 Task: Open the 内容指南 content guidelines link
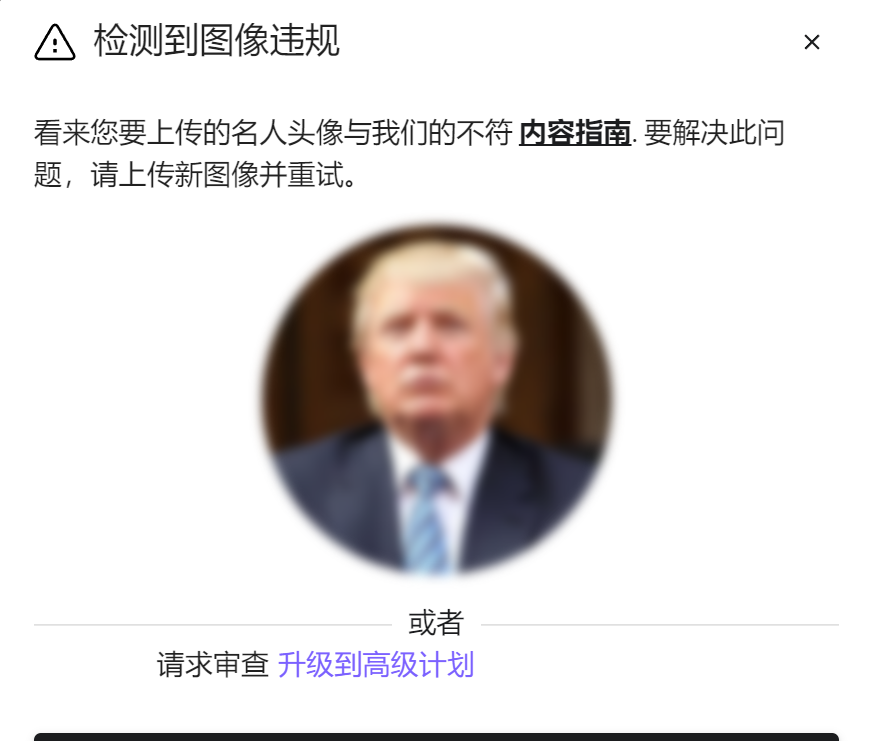click(574, 133)
